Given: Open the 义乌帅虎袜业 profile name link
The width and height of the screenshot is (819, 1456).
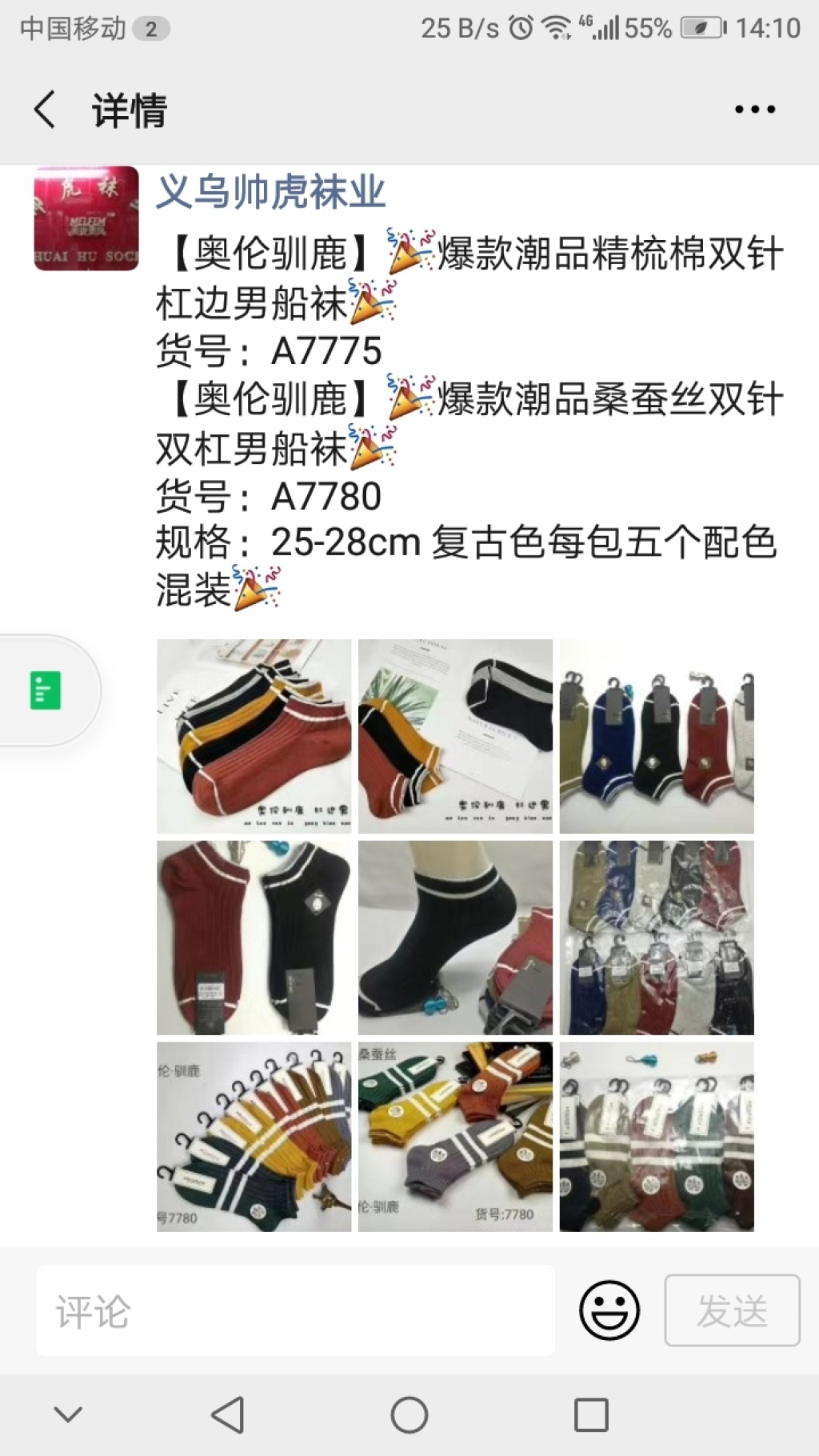Looking at the screenshot, I should coord(270,192).
